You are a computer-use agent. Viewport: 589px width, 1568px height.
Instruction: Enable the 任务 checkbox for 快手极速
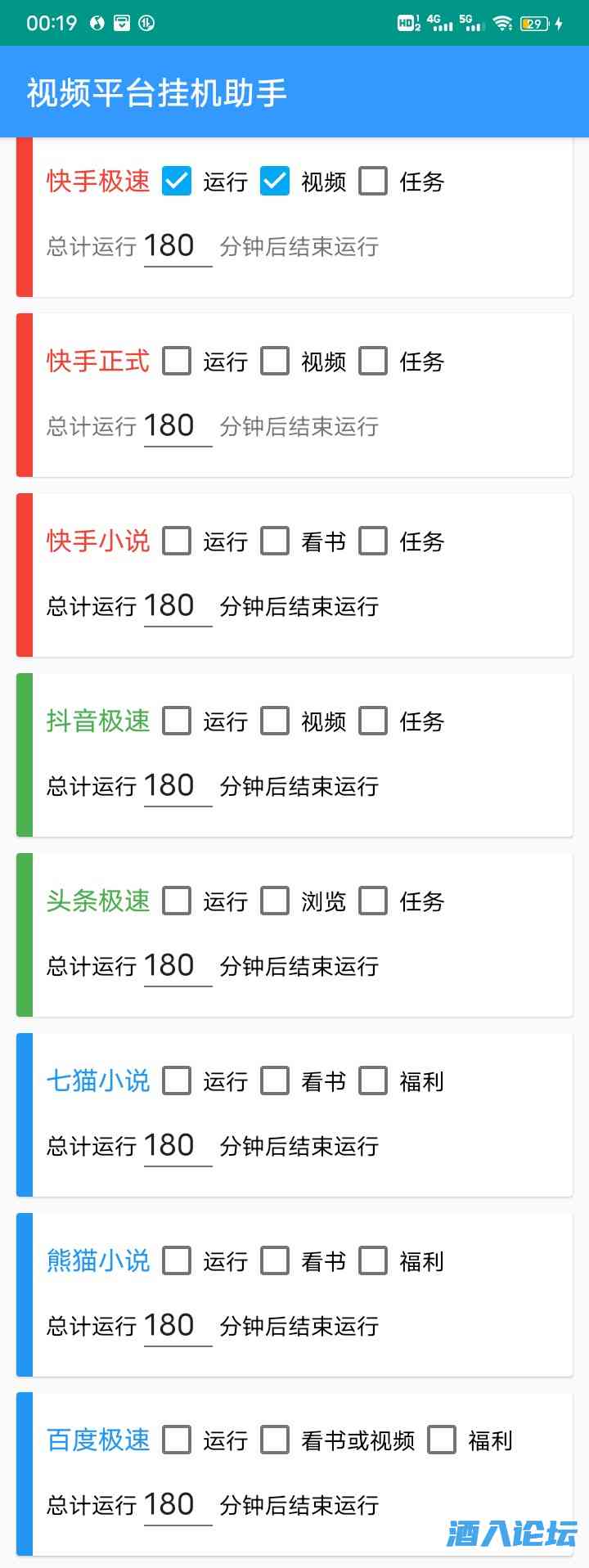point(373,181)
